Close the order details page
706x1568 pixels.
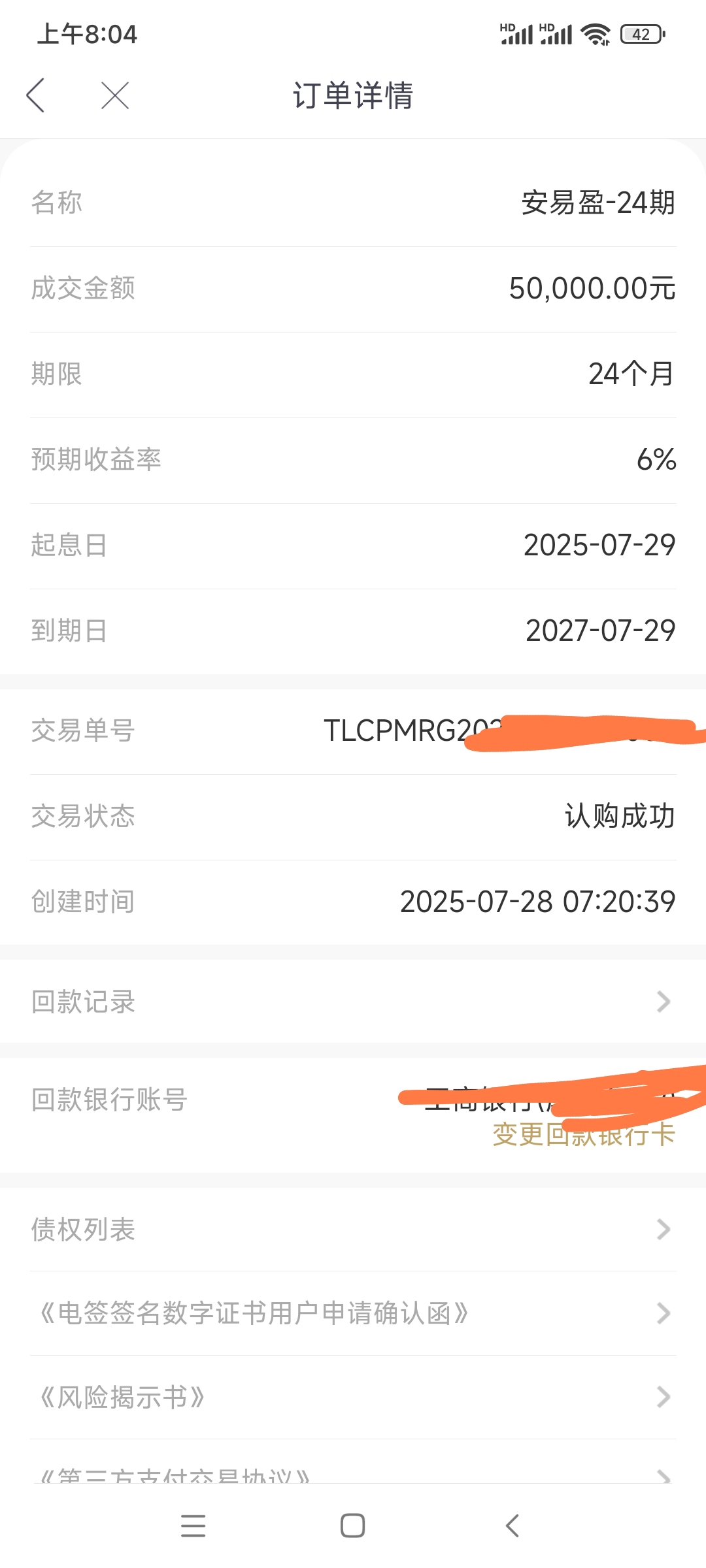point(115,95)
